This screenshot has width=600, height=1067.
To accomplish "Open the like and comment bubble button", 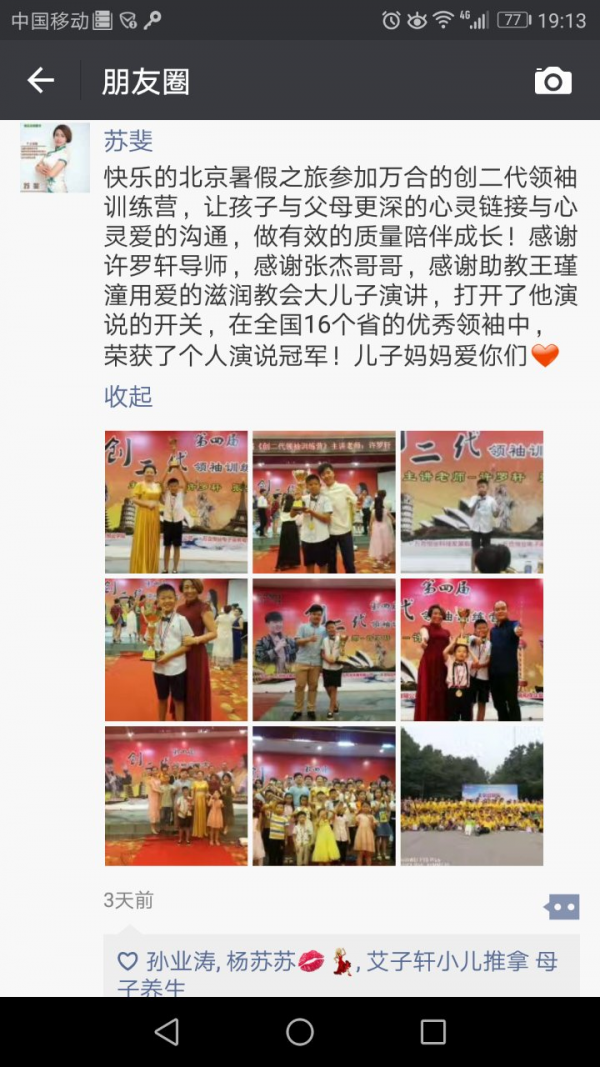I will [561, 906].
